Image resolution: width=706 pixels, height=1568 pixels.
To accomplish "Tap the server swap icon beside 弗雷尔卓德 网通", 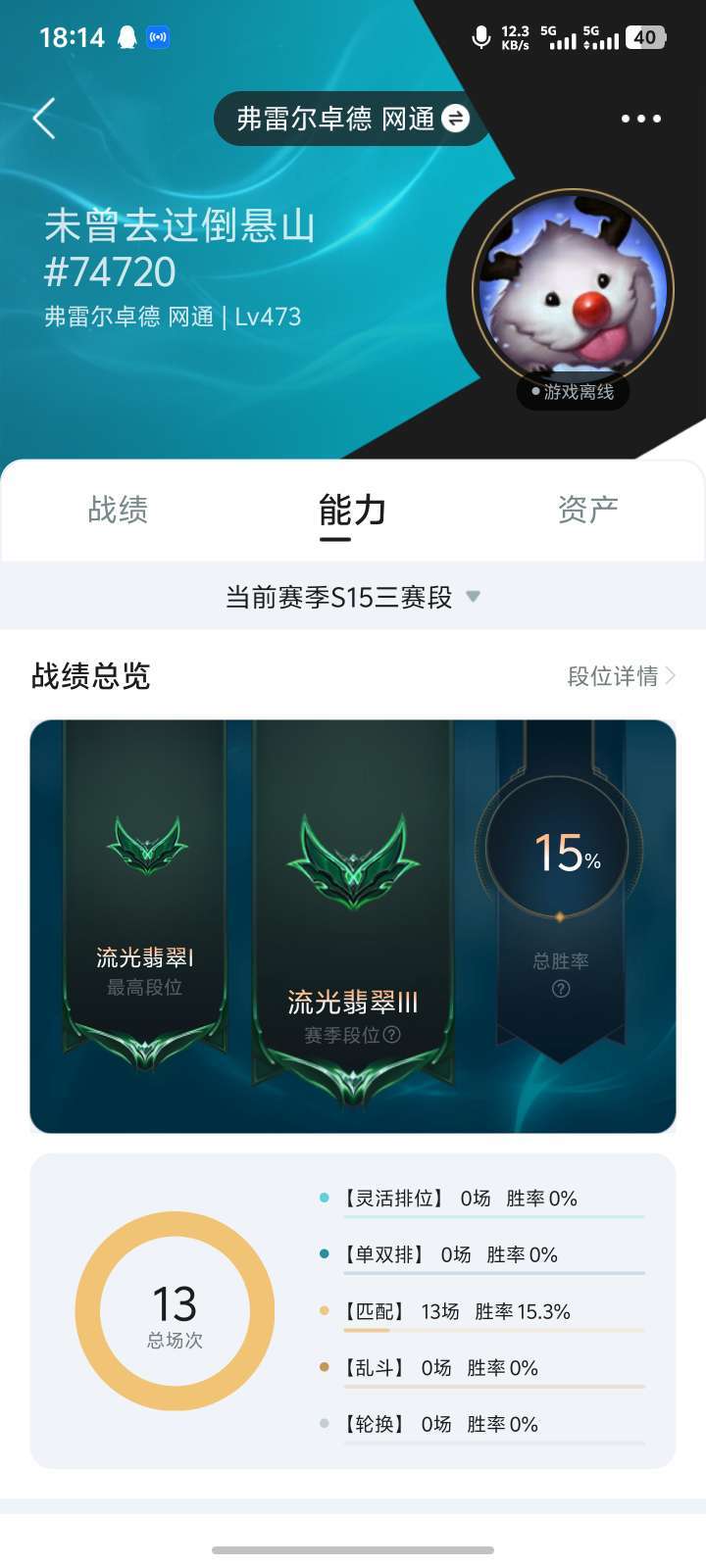I will coord(453,118).
